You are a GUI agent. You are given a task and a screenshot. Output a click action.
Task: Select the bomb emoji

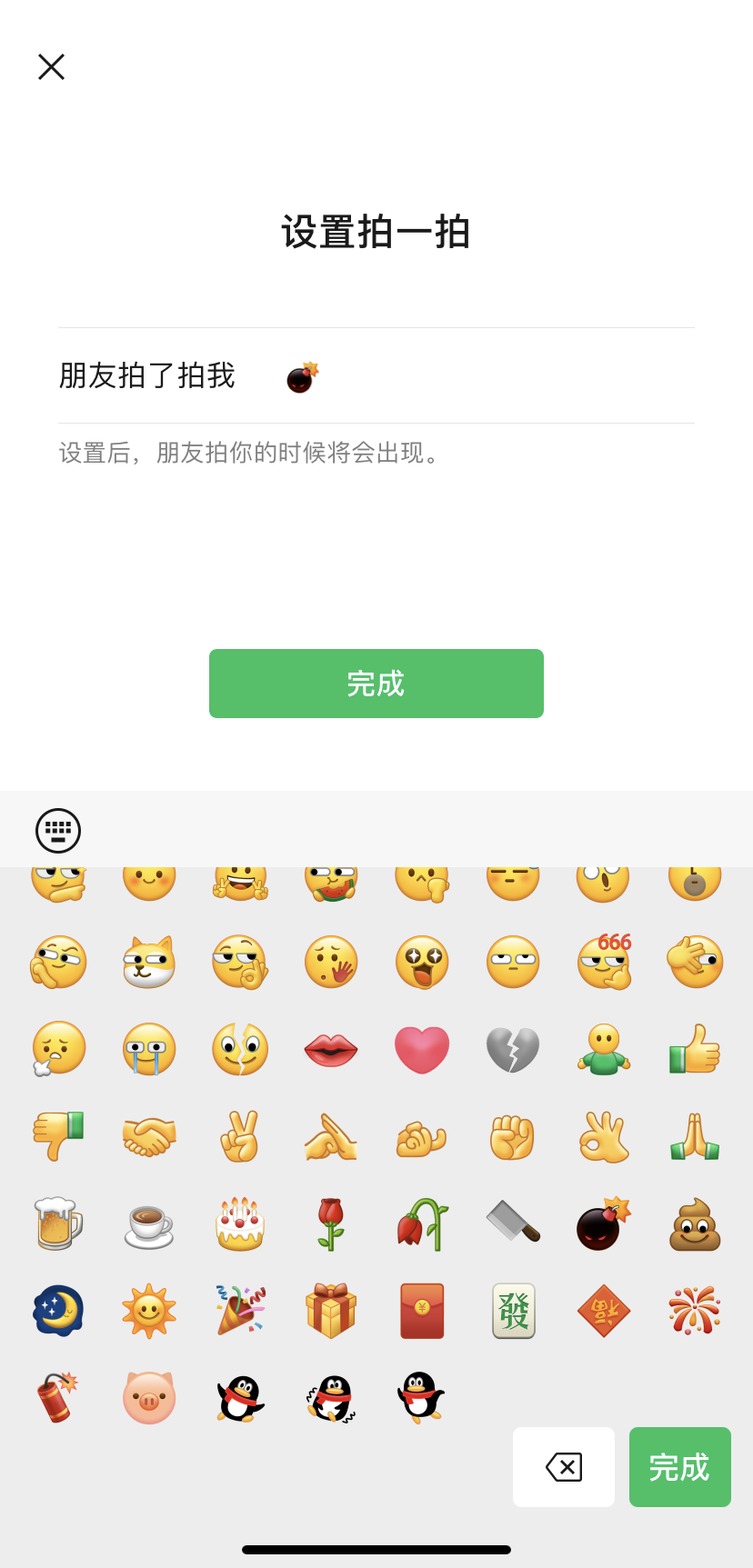point(603,1223)
